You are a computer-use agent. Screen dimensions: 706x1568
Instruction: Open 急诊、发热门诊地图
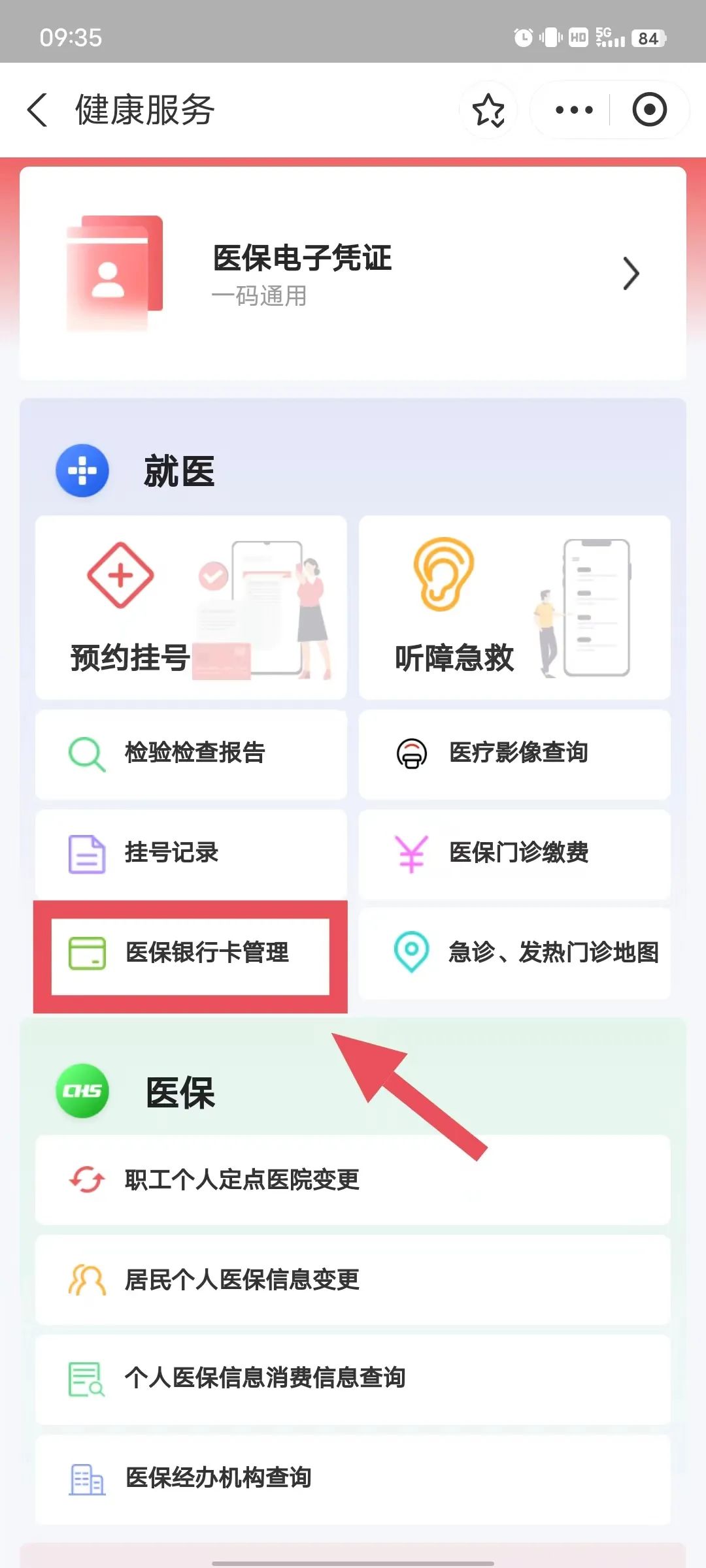point(514,953)
